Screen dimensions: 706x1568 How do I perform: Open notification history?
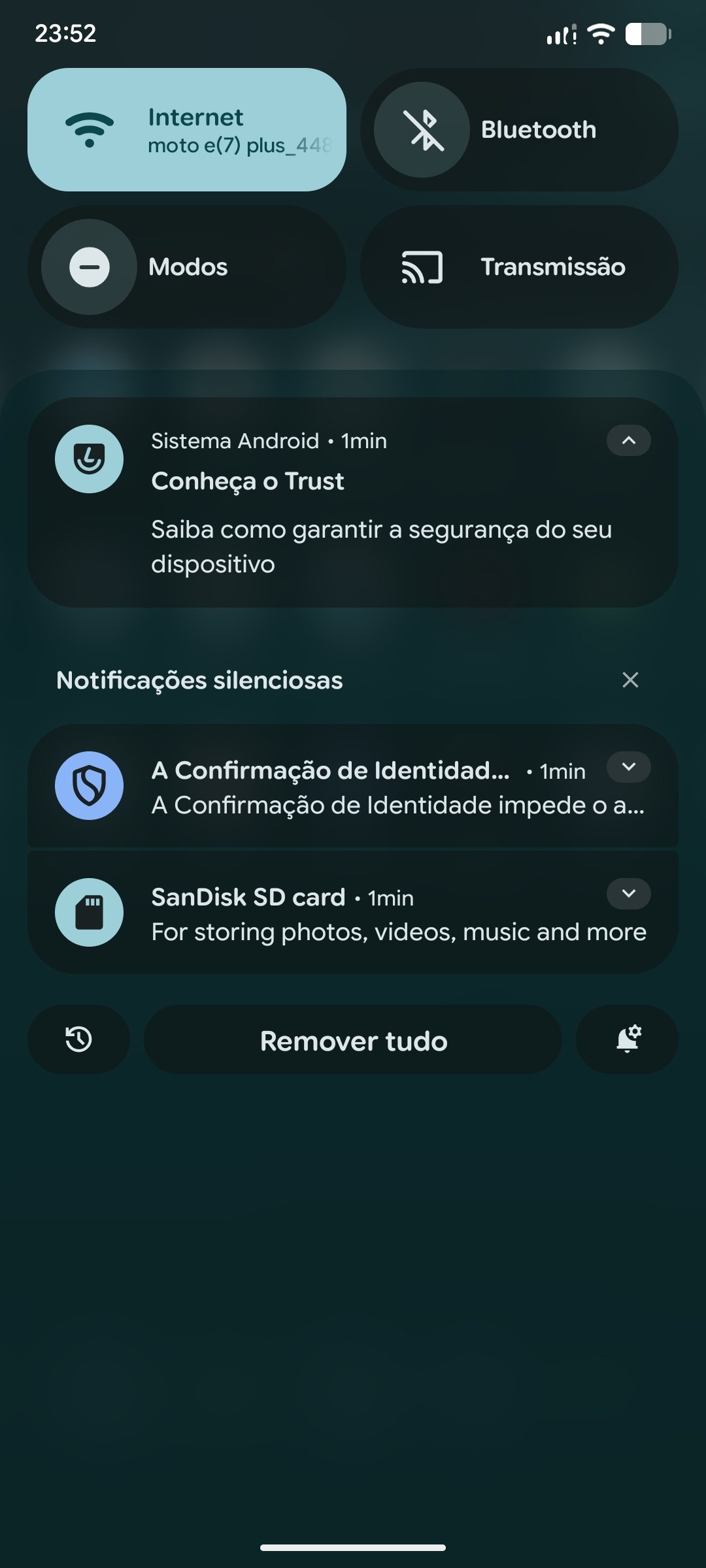pyautogui.click(x=78, y=1039)
